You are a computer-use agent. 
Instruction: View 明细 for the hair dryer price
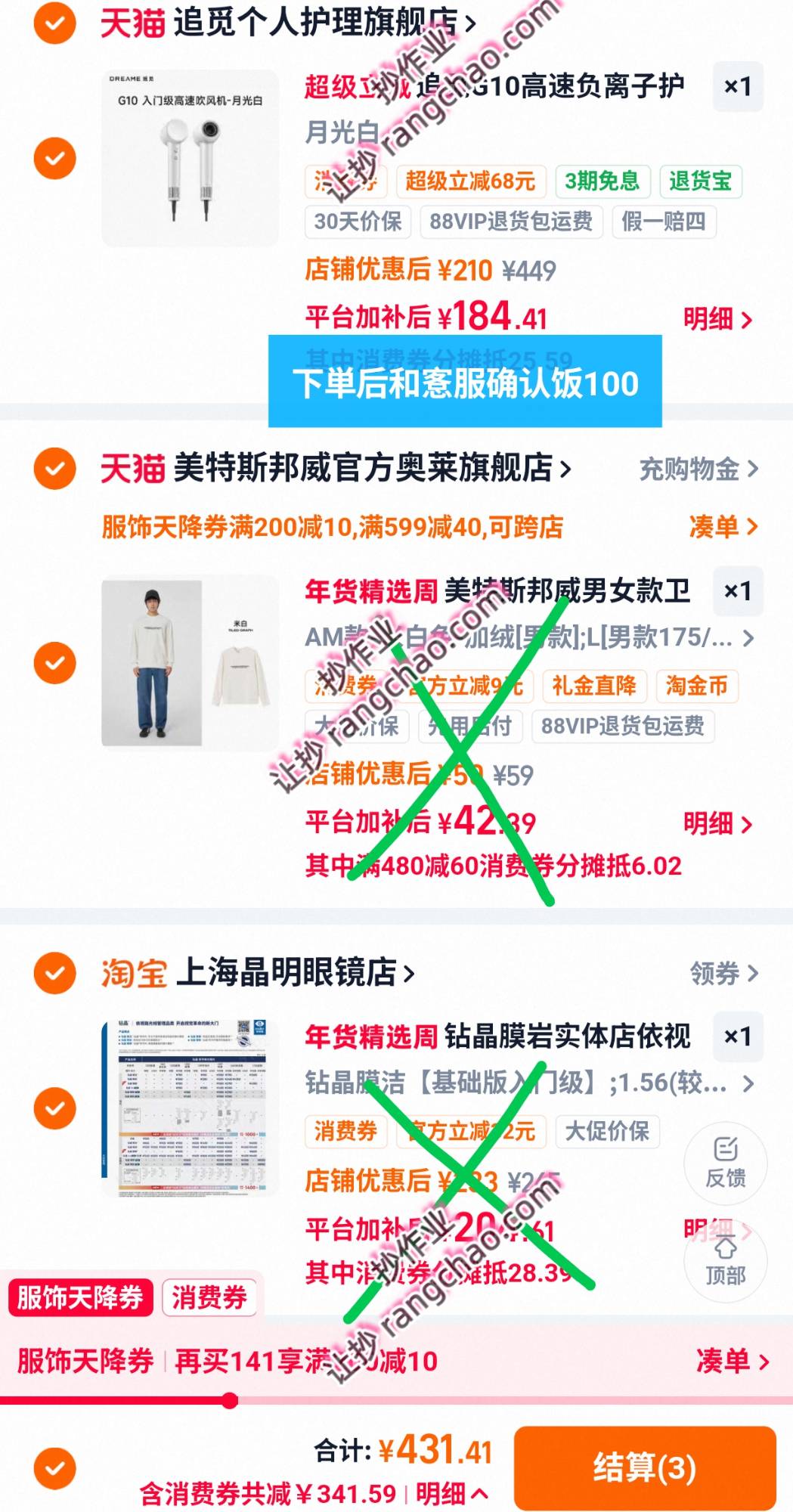717,319
